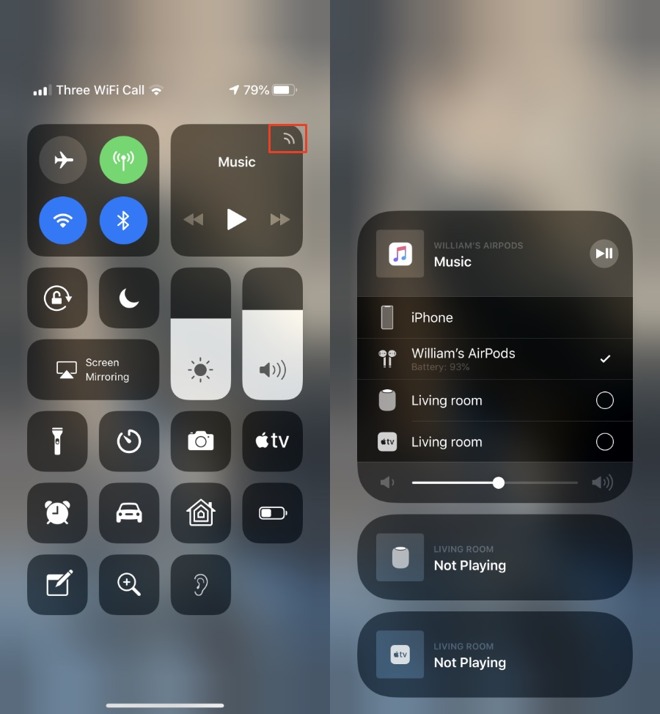The image size is (660, 714).
Task: Open AirPlay icon on the Music tile
Action: point(288,139)
